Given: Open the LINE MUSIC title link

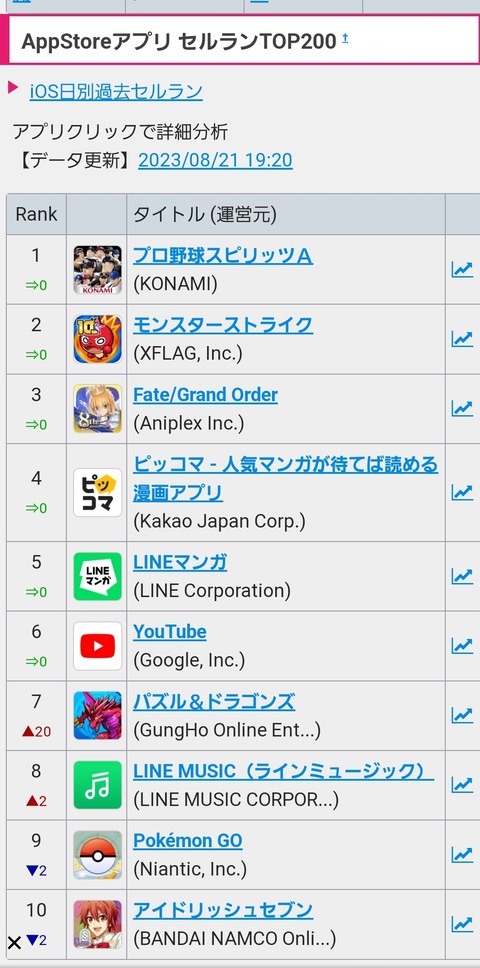Looking at the screenshot, I should [x=283, y=771].
